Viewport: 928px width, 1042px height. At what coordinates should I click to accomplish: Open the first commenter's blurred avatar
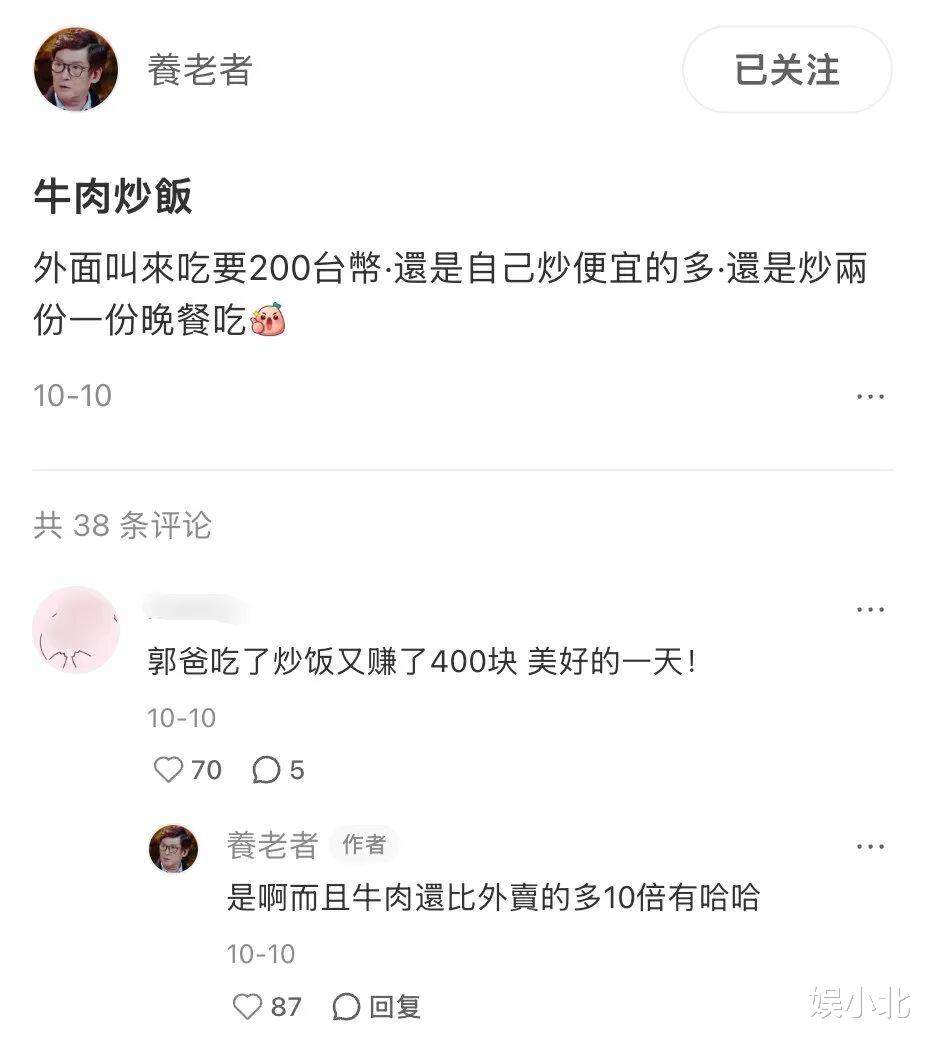coord(76,629)
